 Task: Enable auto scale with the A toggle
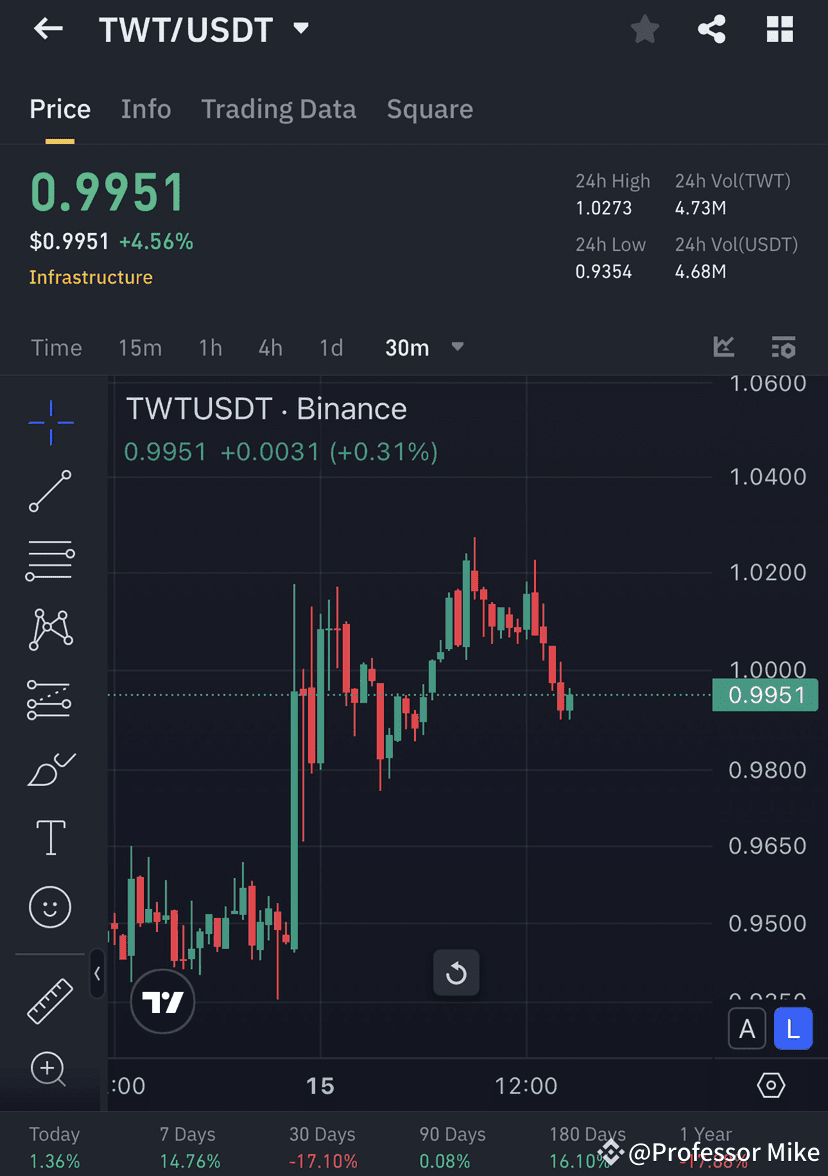(747, 1029)
